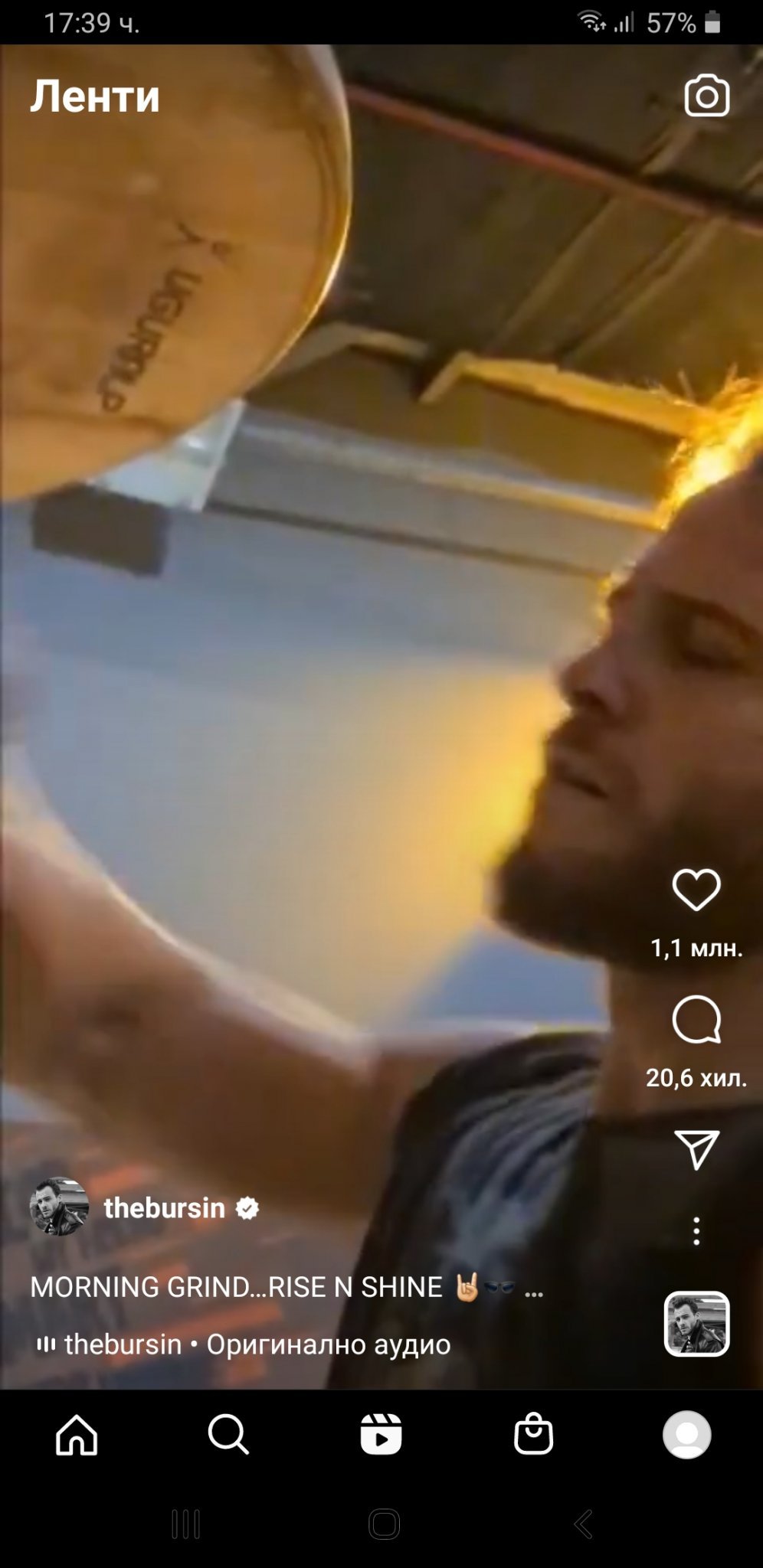Like this reel with the heart icon
The height and width of the screenshot is (1568, 763).
coord(696,890)
